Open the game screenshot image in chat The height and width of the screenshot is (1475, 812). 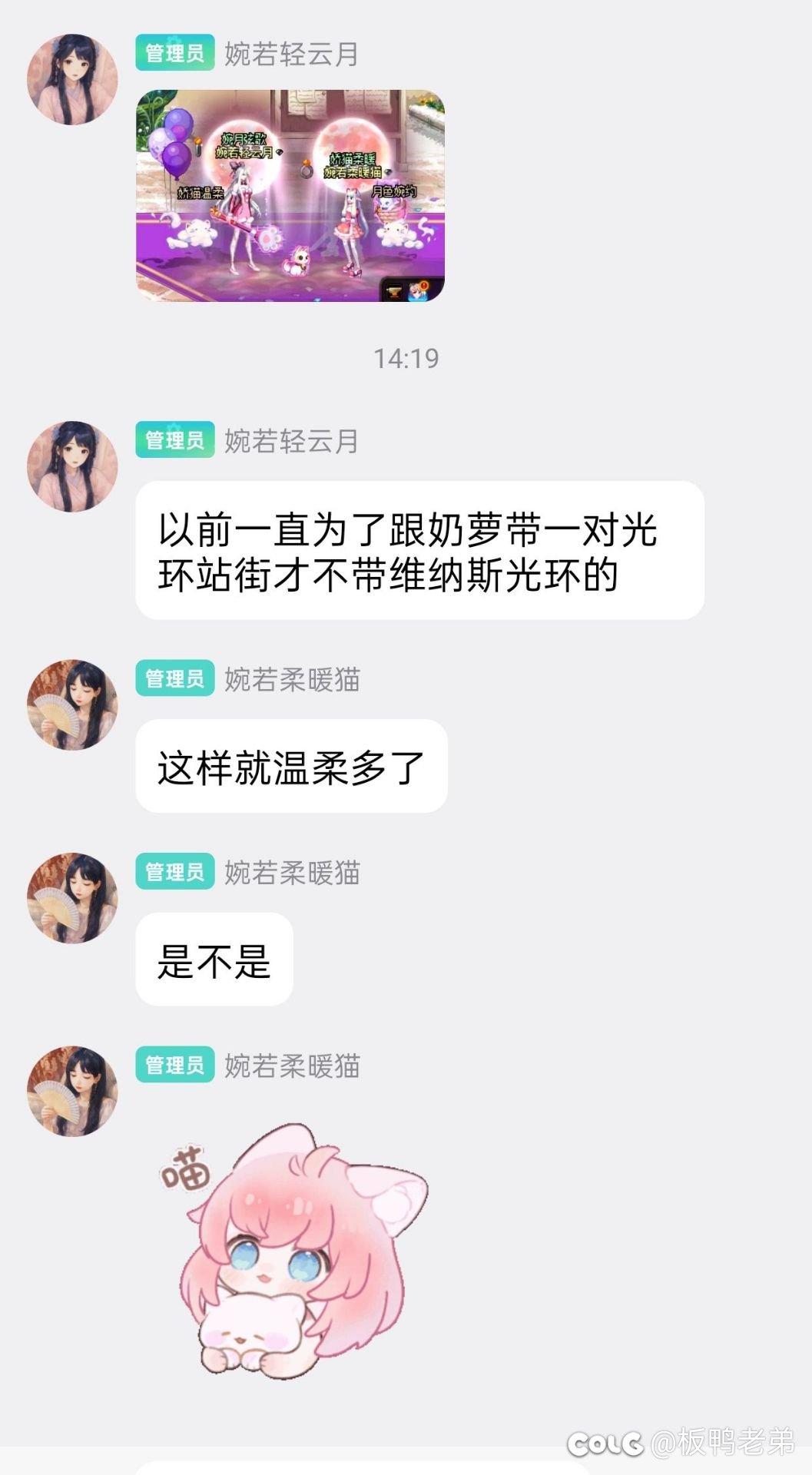coord(290,196)
